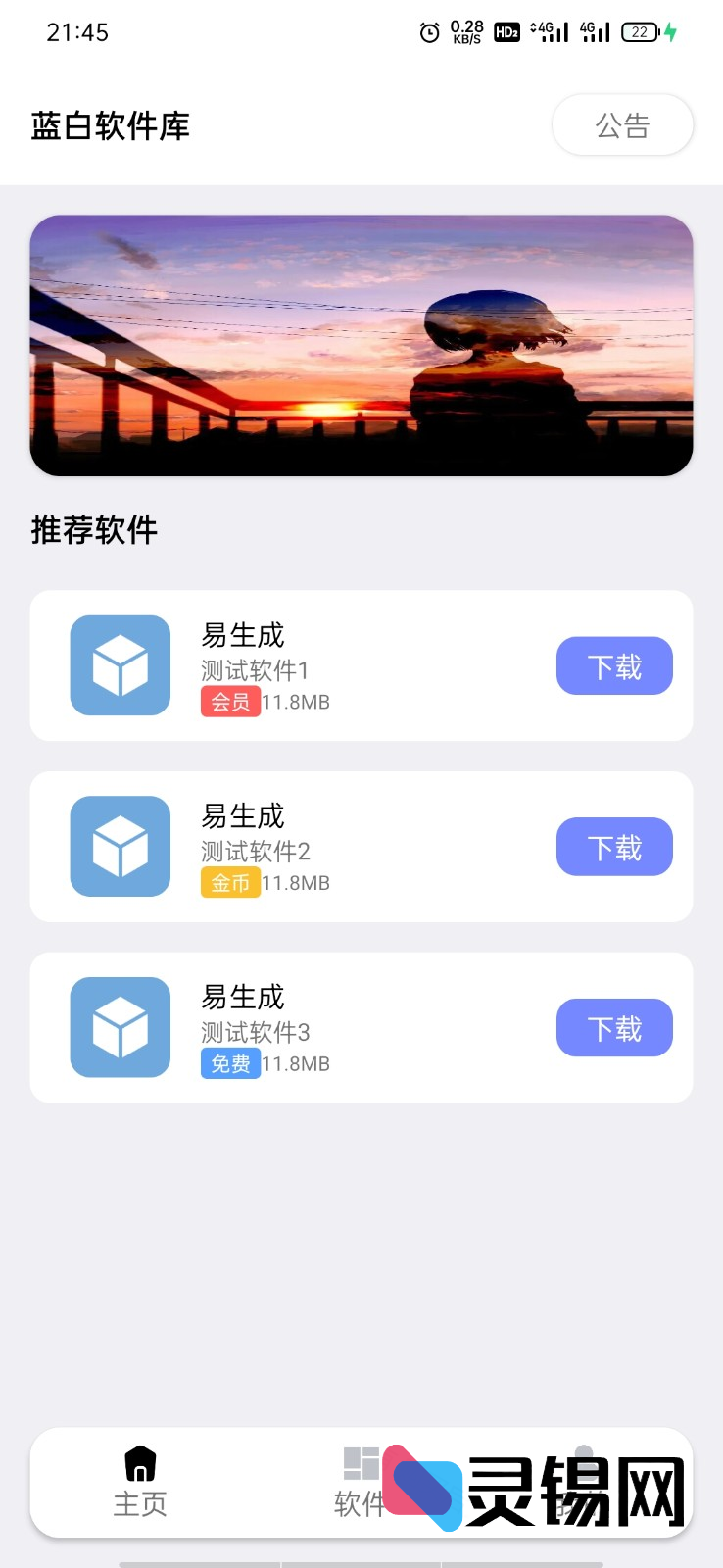Download 测试软件1 with the 下载 button
Screen dimensions: 723x1568
coord(614,665)
